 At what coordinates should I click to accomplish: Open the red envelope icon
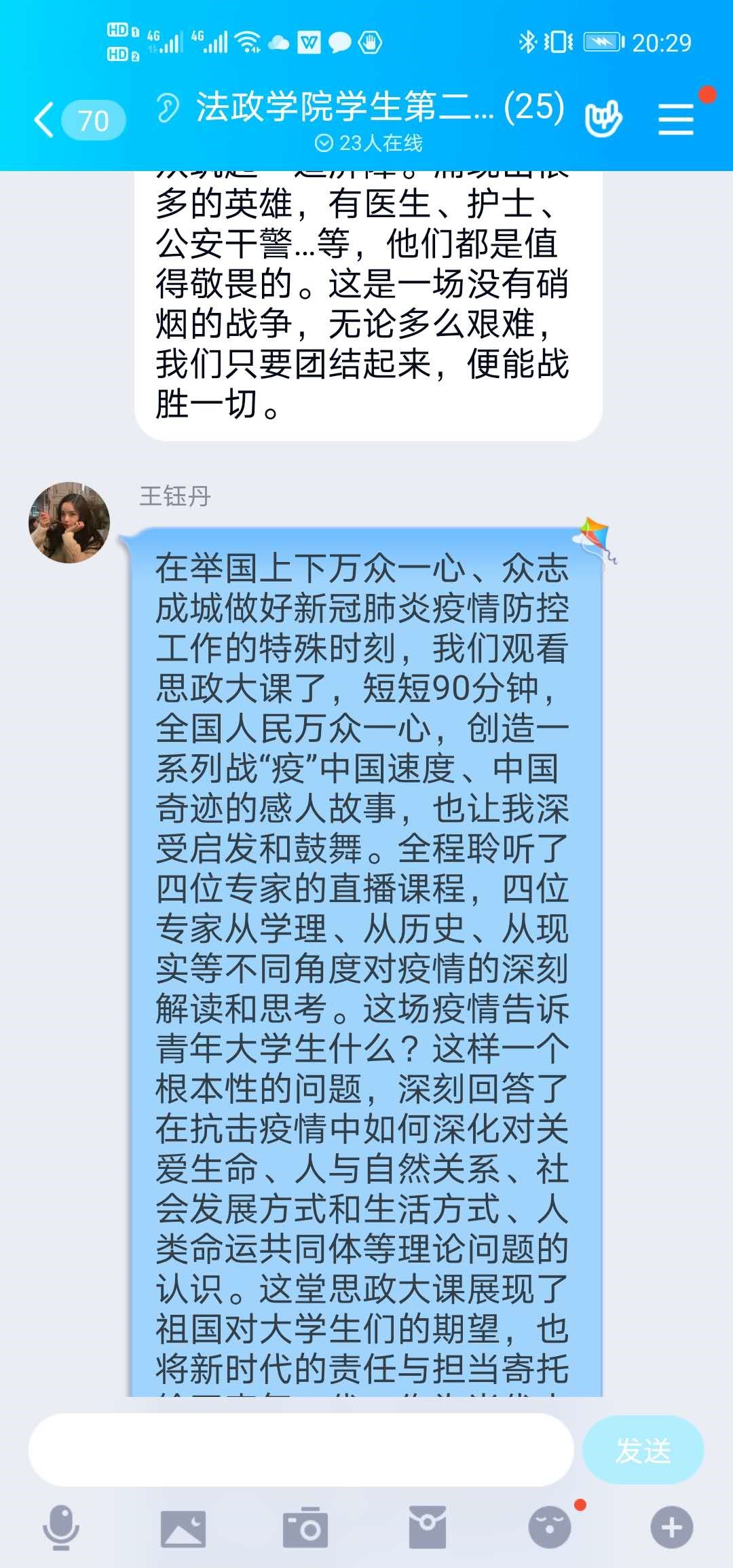coord(428,1528)
